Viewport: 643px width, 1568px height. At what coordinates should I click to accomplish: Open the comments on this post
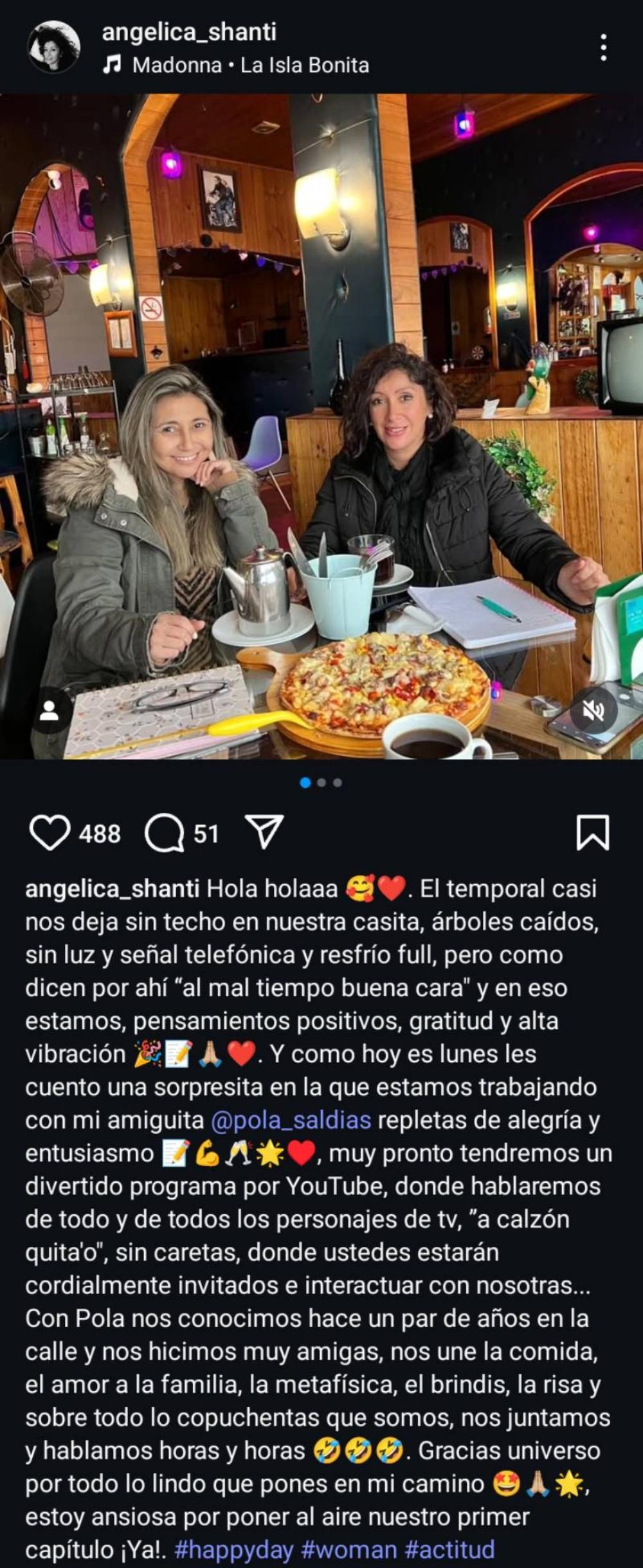pyautogui.click(x=165, y=833)
